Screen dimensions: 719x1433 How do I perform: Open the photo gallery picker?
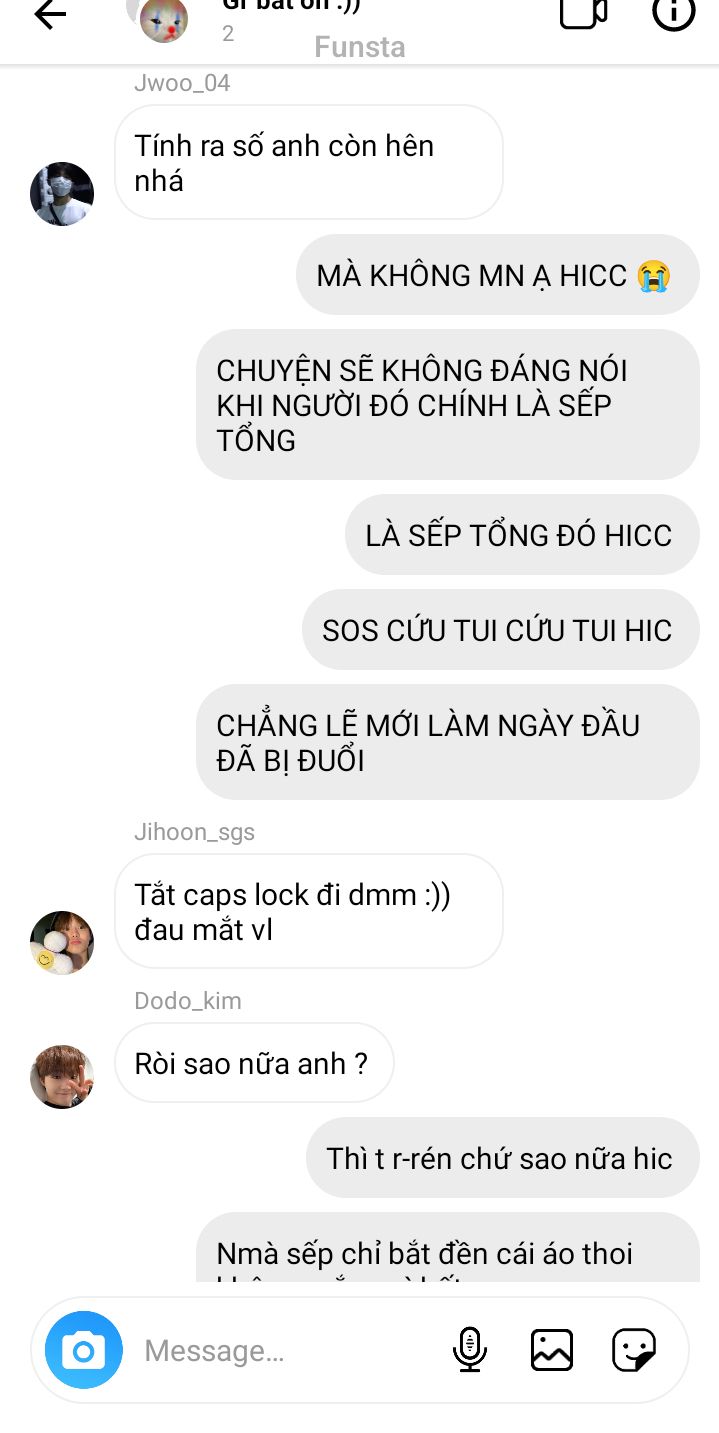pyautogui.click(x=552, y=1350)
